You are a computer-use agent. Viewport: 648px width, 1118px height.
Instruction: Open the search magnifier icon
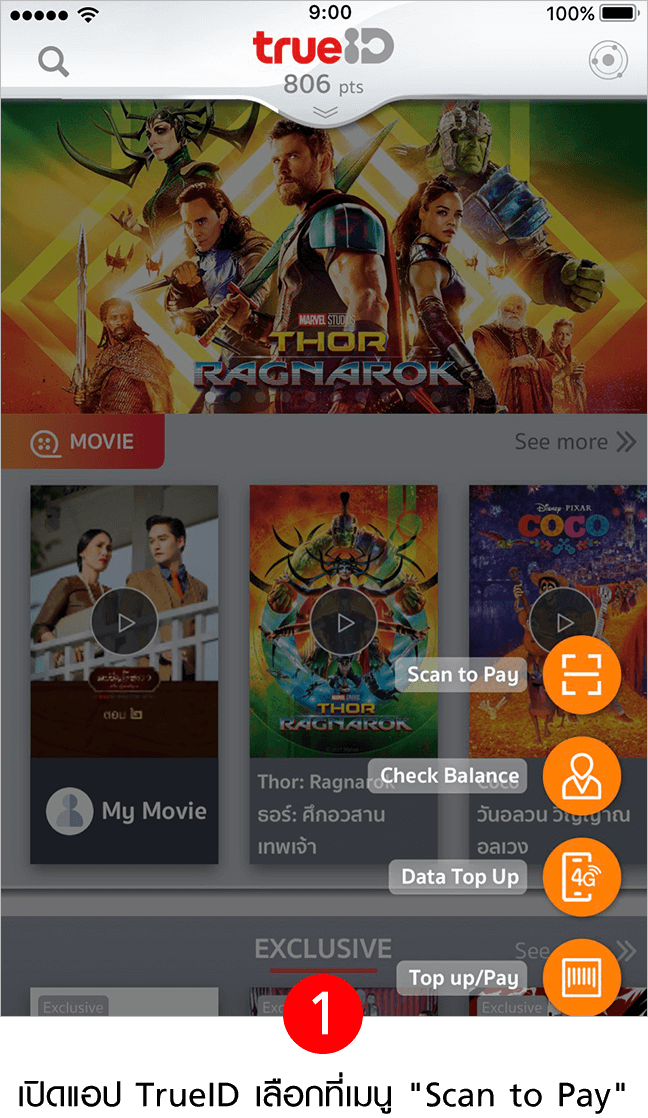tap(53, 62)
